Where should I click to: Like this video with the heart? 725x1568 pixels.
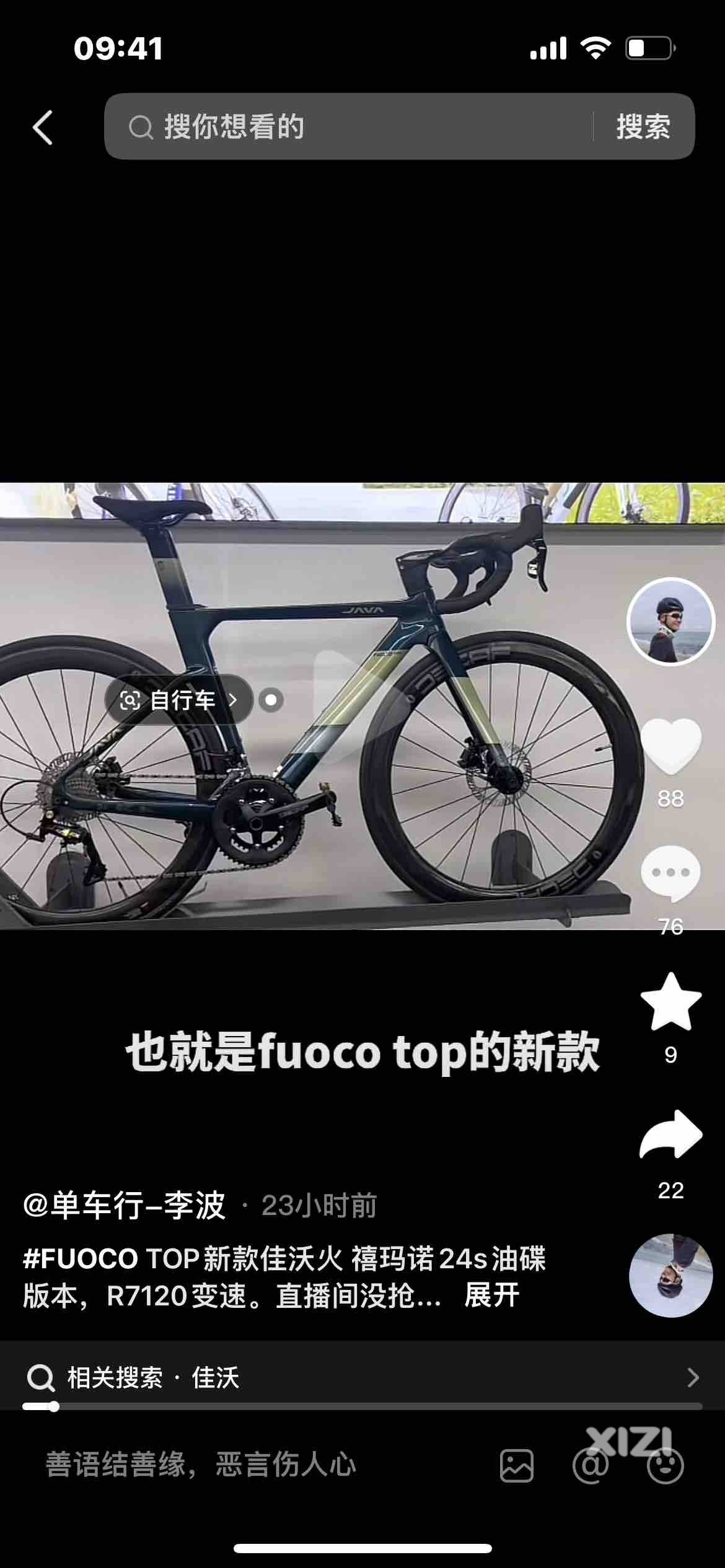(670, 746)
